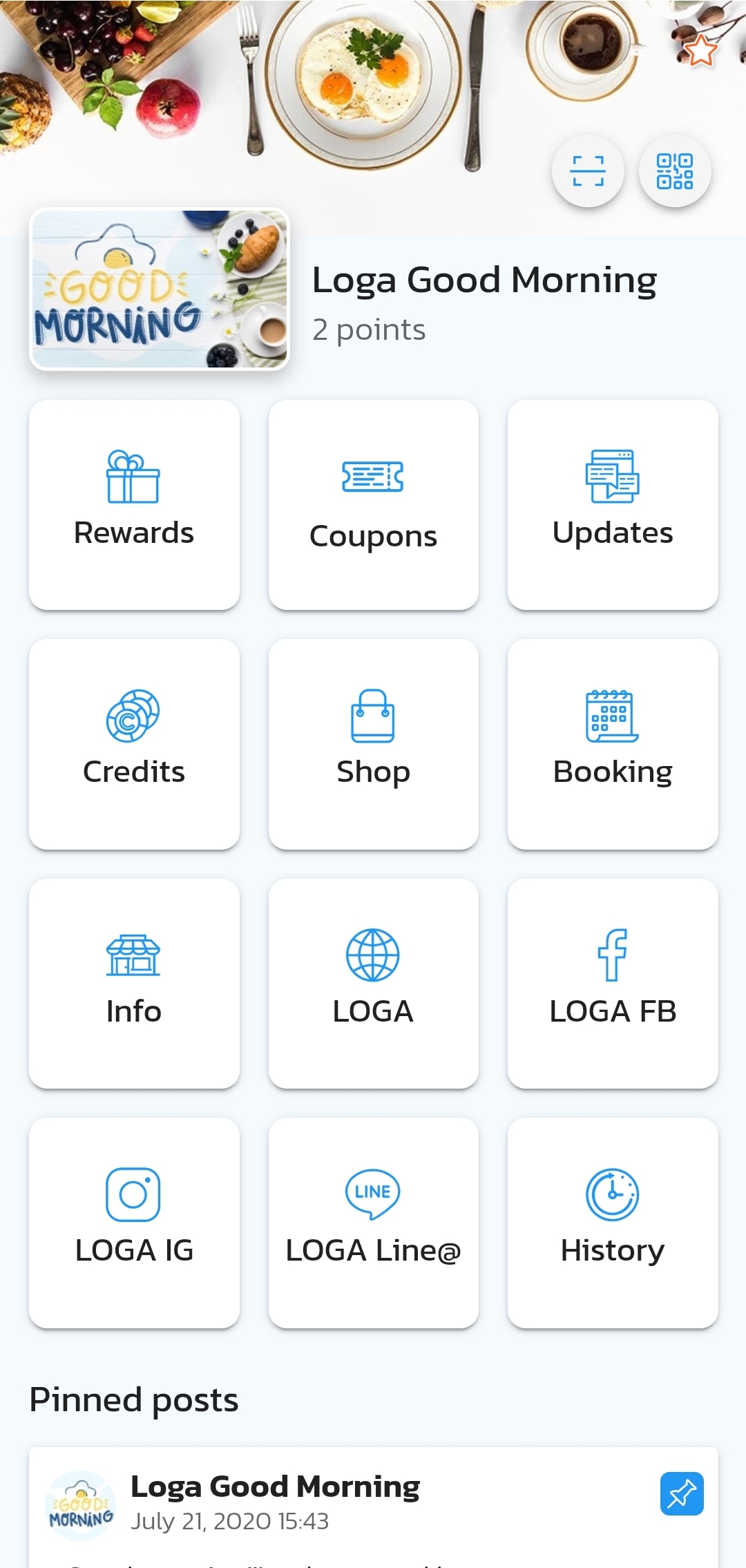This screenshot has width=746, height=1568.
Task: Select the Coupons ticket icon
Action: point(373,477)
